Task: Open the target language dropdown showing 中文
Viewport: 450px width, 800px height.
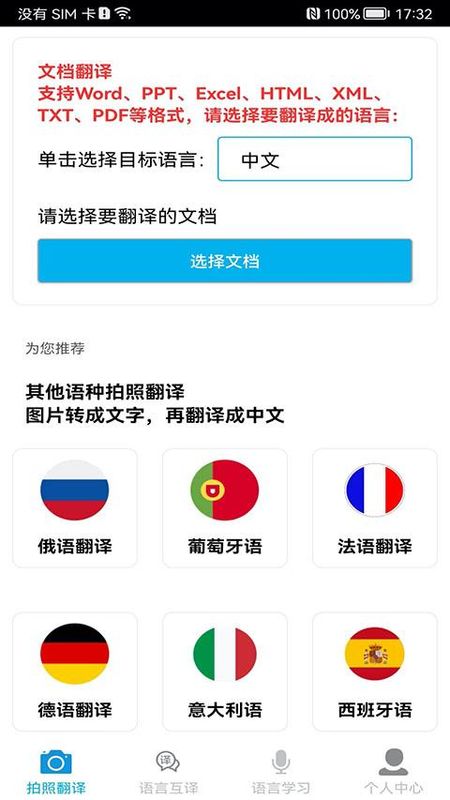Action: tap(314, 159)
